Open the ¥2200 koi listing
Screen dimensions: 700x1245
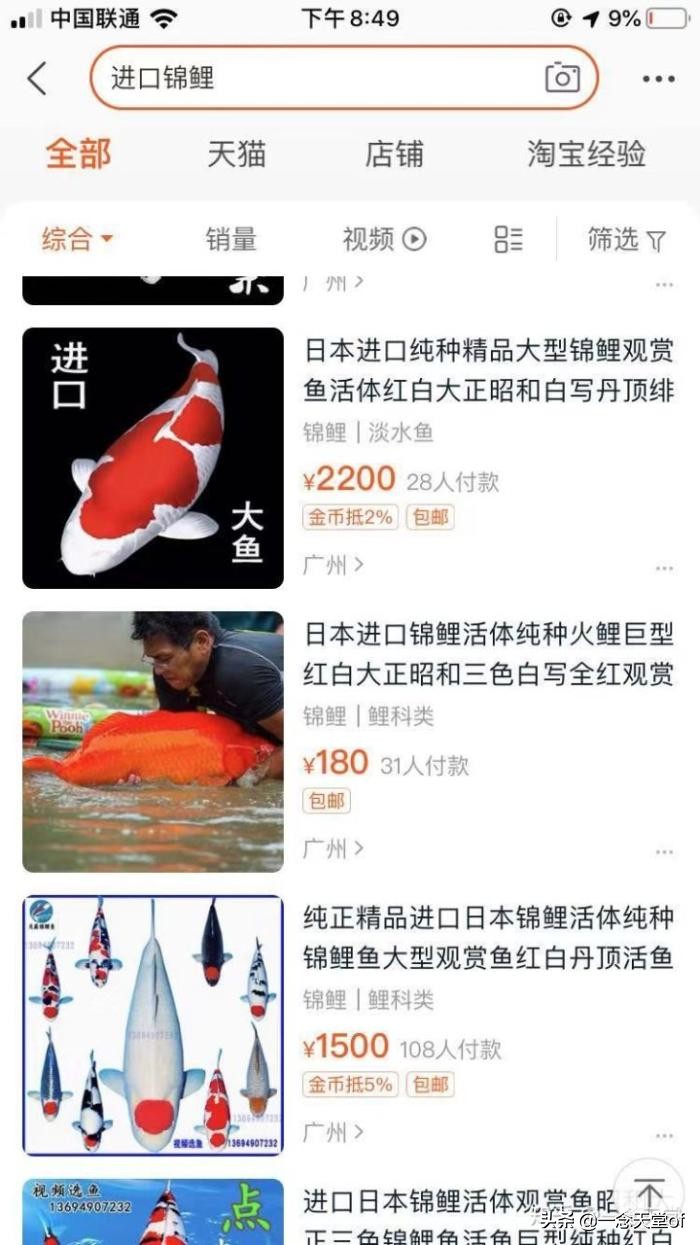488,370
